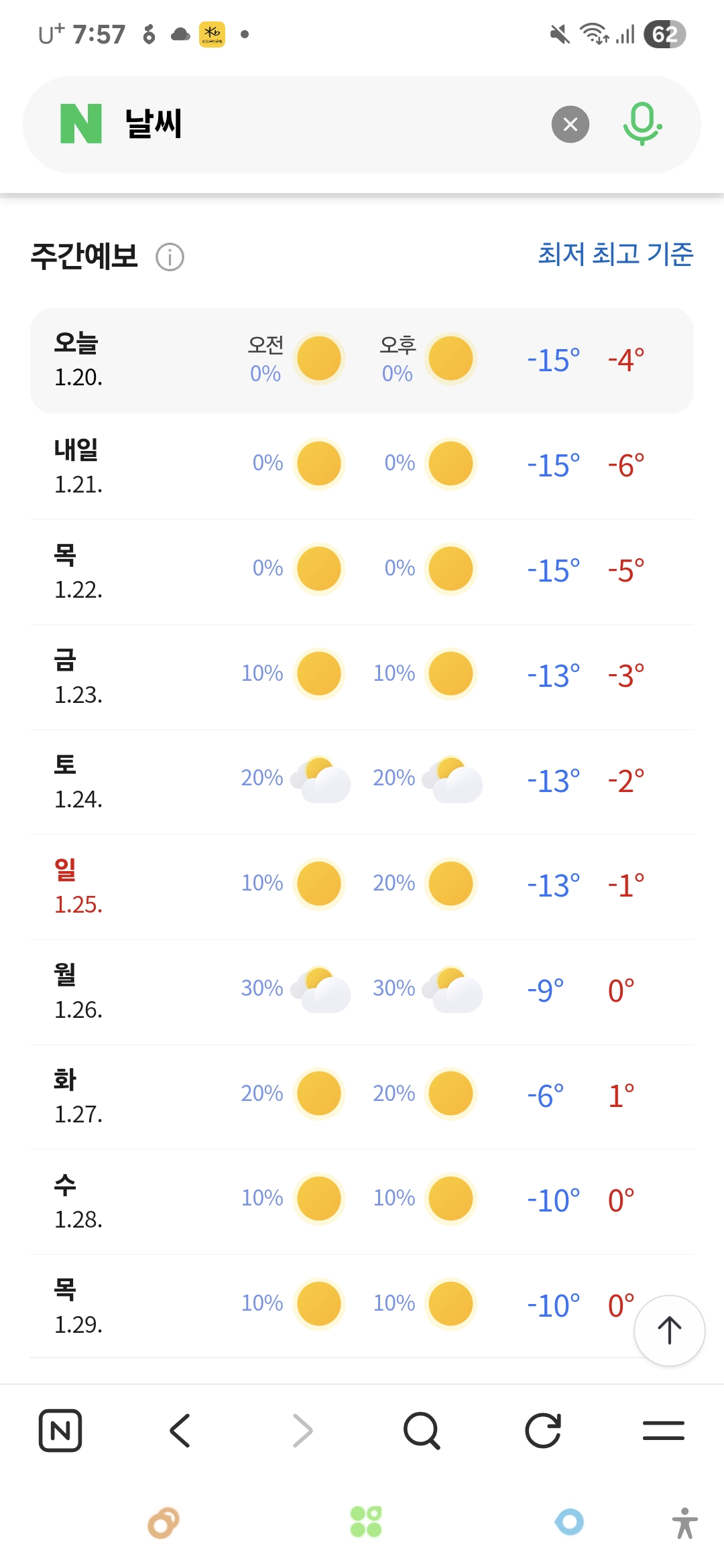Tap the green four-dot icon
Image resolution: width=724 pixels, height=1568 pixels.
click(366, 1522)
